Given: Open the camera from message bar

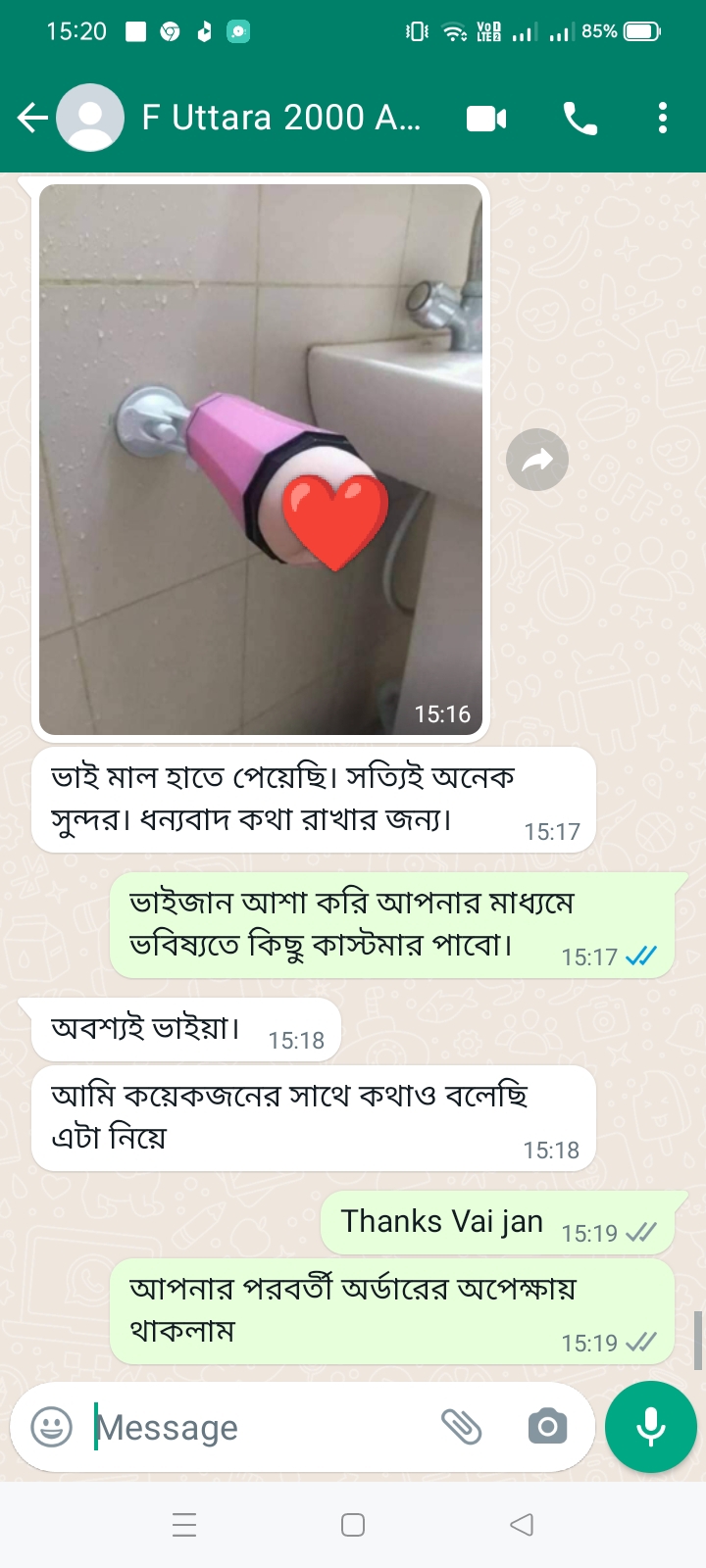Looking at the screenshot, I should [547, 1427].
